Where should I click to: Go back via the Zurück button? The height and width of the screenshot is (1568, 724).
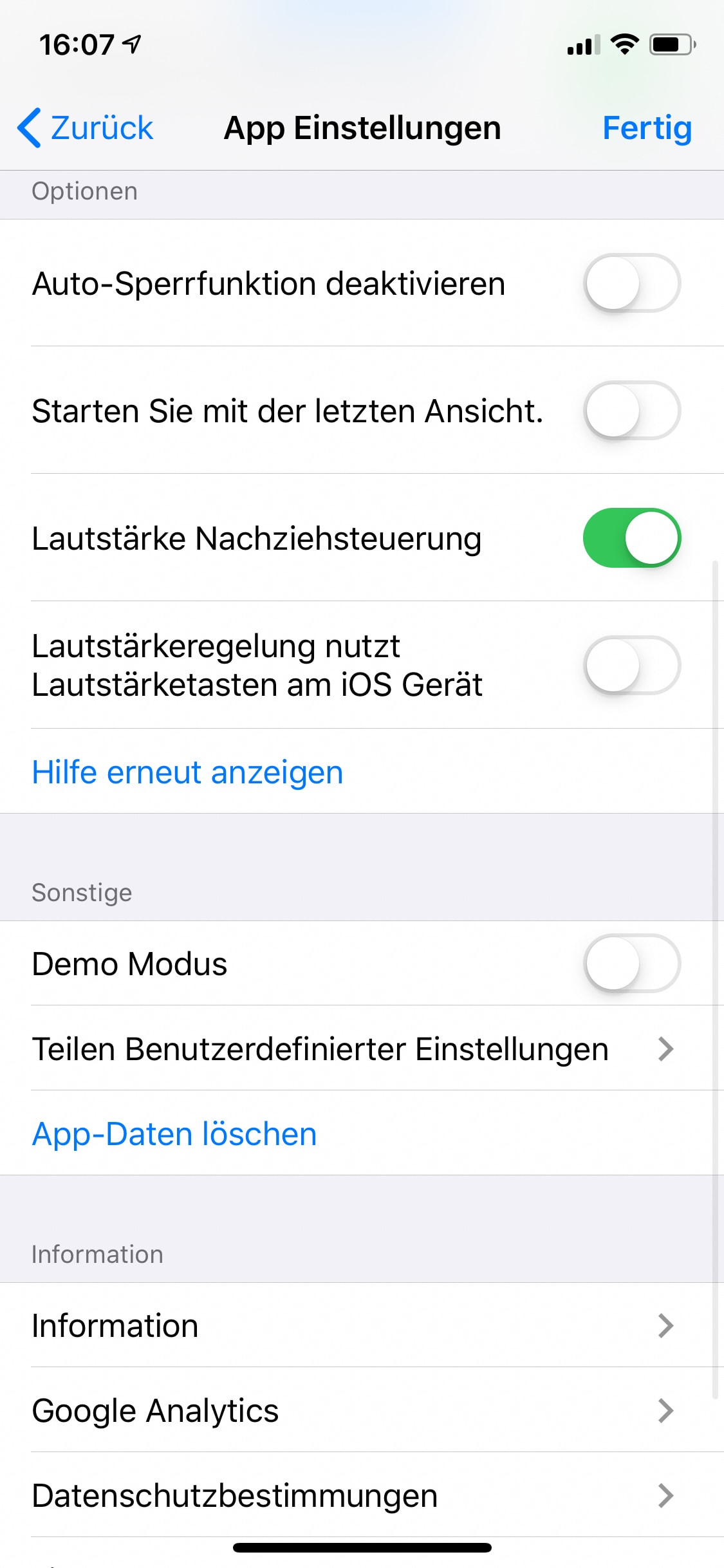click(86, 127)
